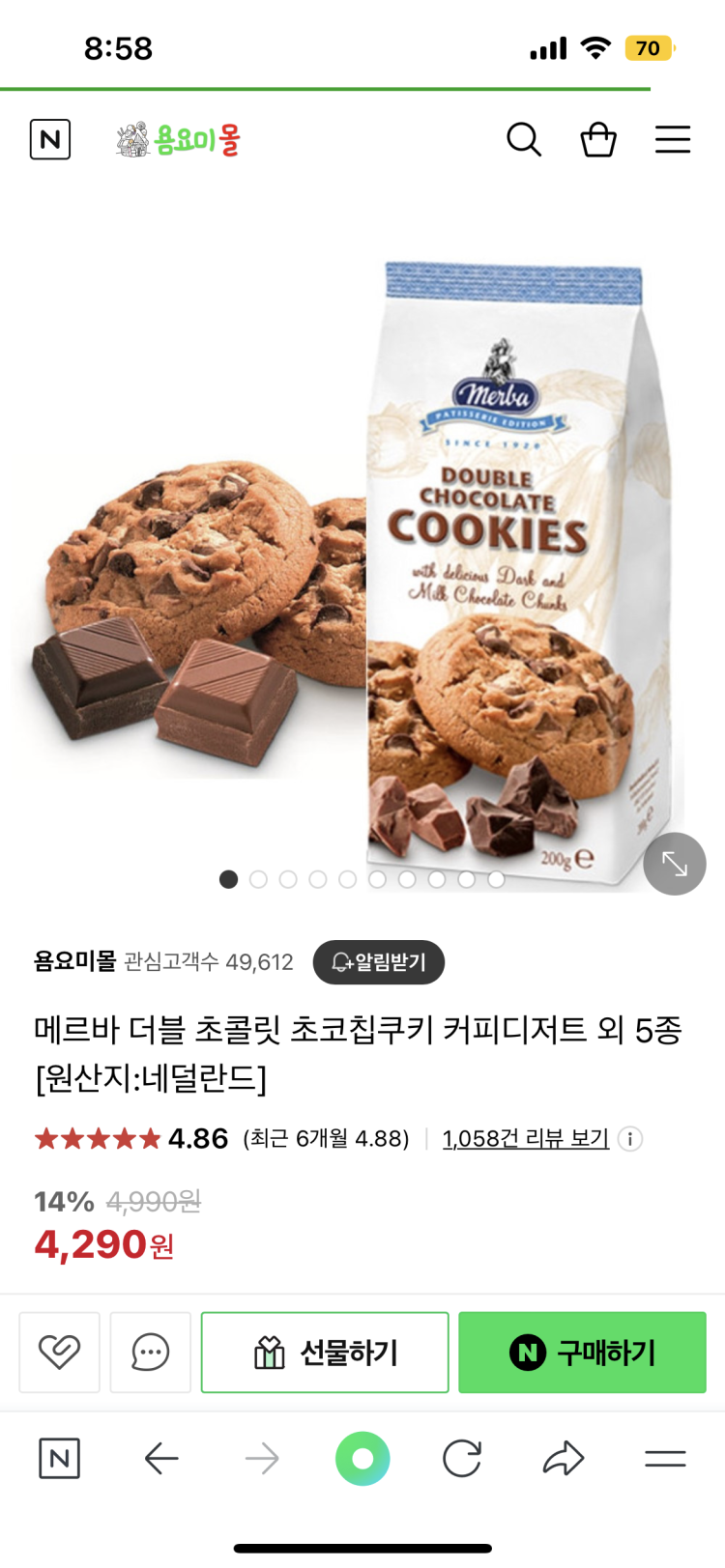Tap the green circle browser button

pyautogui.click(x=362, y=1458)
